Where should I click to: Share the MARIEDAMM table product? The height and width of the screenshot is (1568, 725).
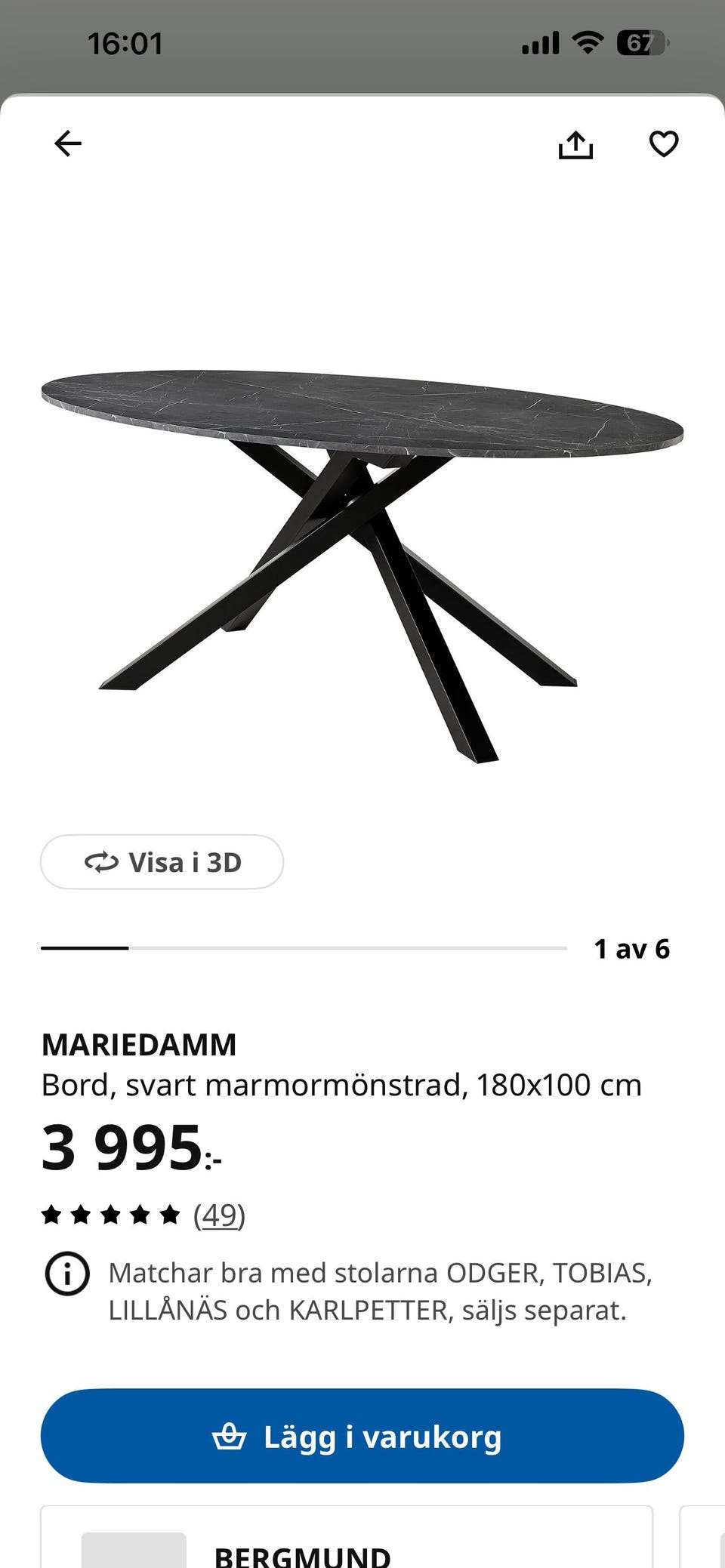575,144
